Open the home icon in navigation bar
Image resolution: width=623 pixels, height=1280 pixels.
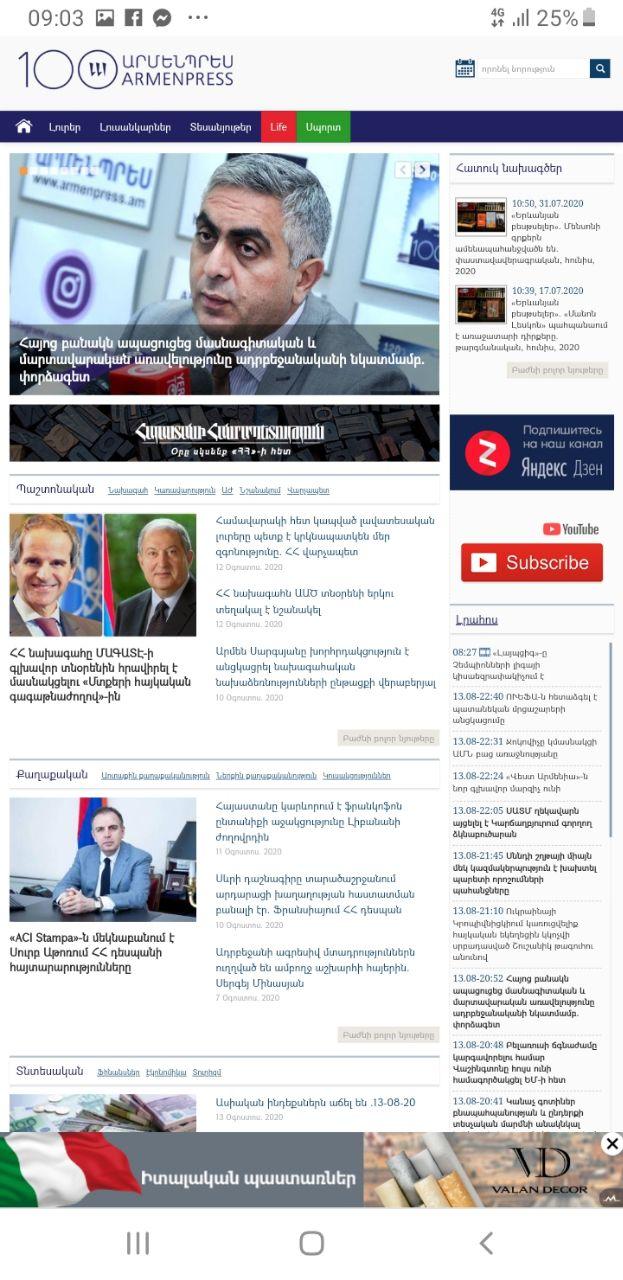(24, 127)
